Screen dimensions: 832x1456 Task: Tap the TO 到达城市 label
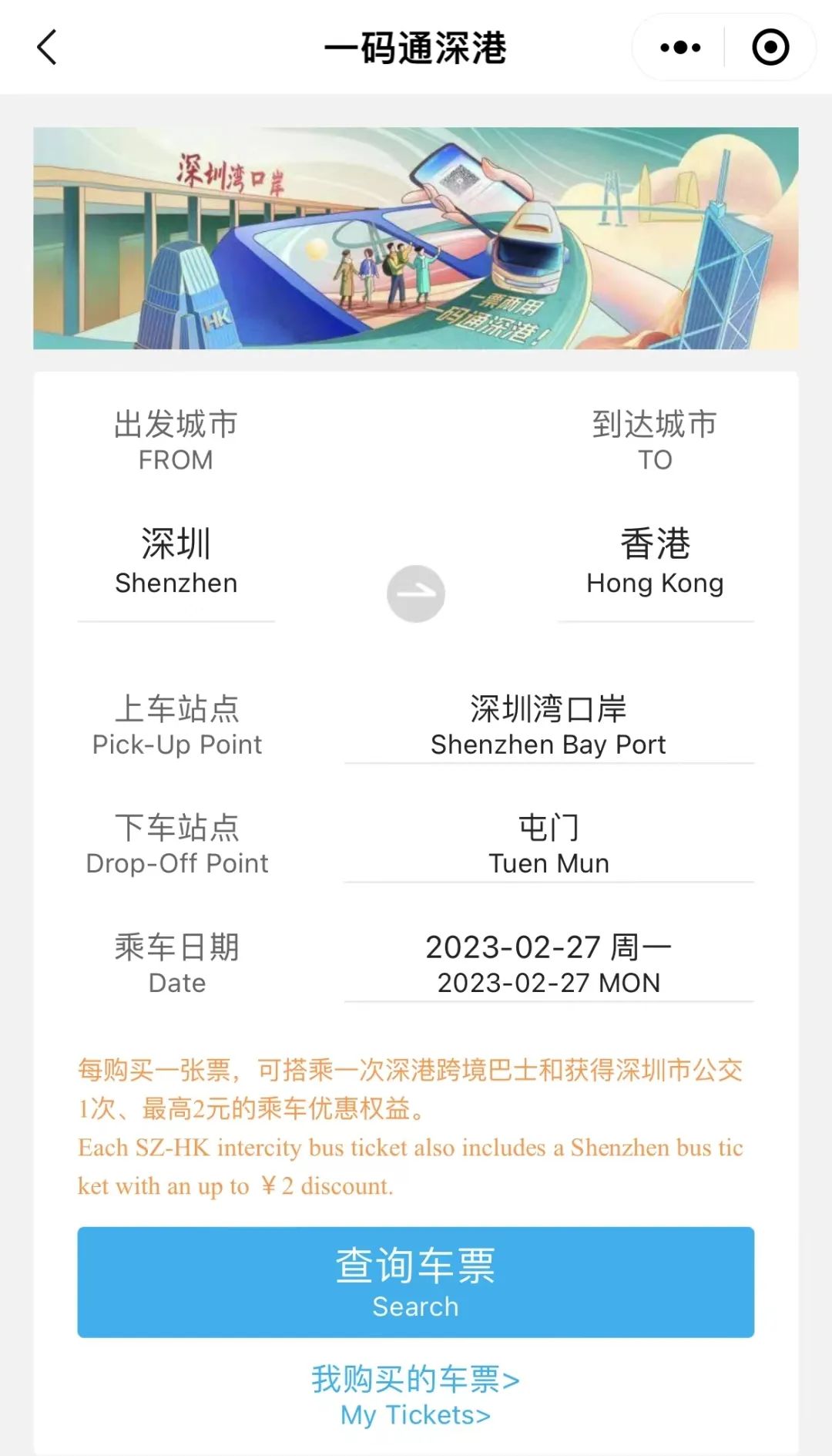655,439
